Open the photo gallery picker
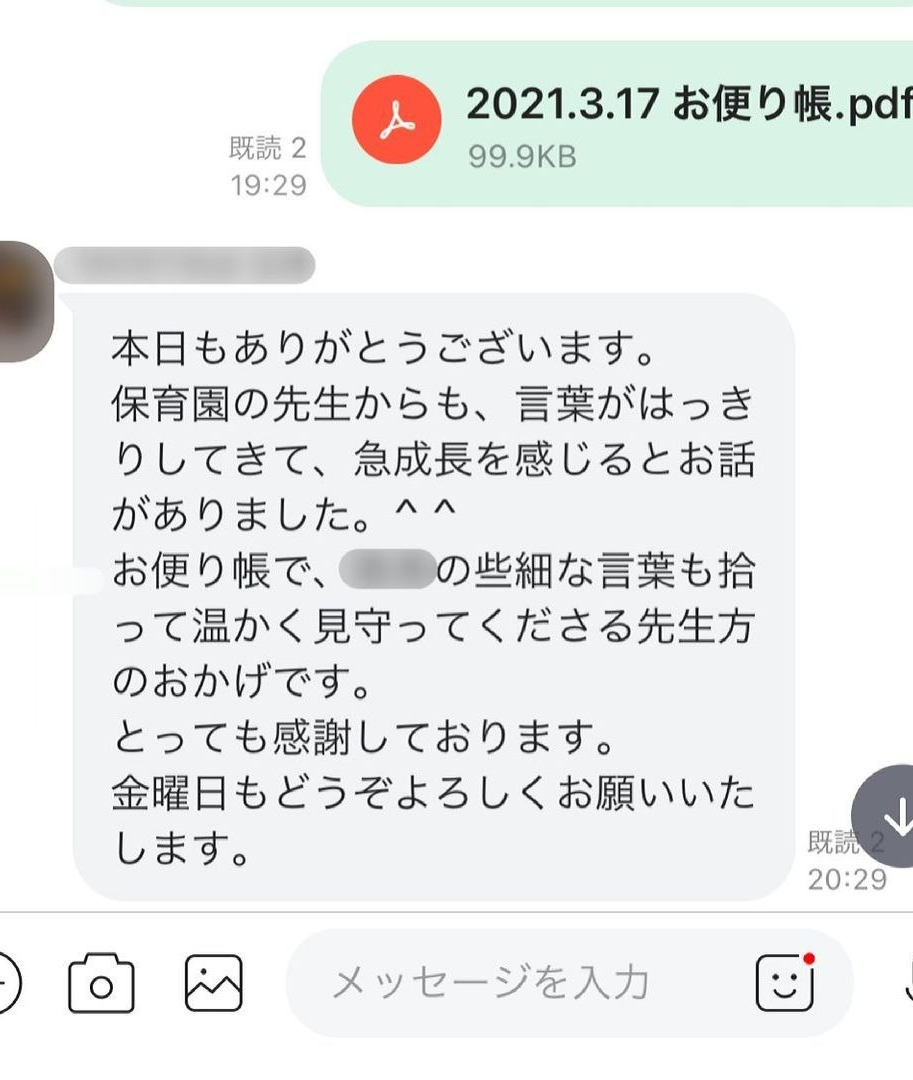The width and height of the screenshot is (913, 1080). pyautogui.click(x=214, y=982)
